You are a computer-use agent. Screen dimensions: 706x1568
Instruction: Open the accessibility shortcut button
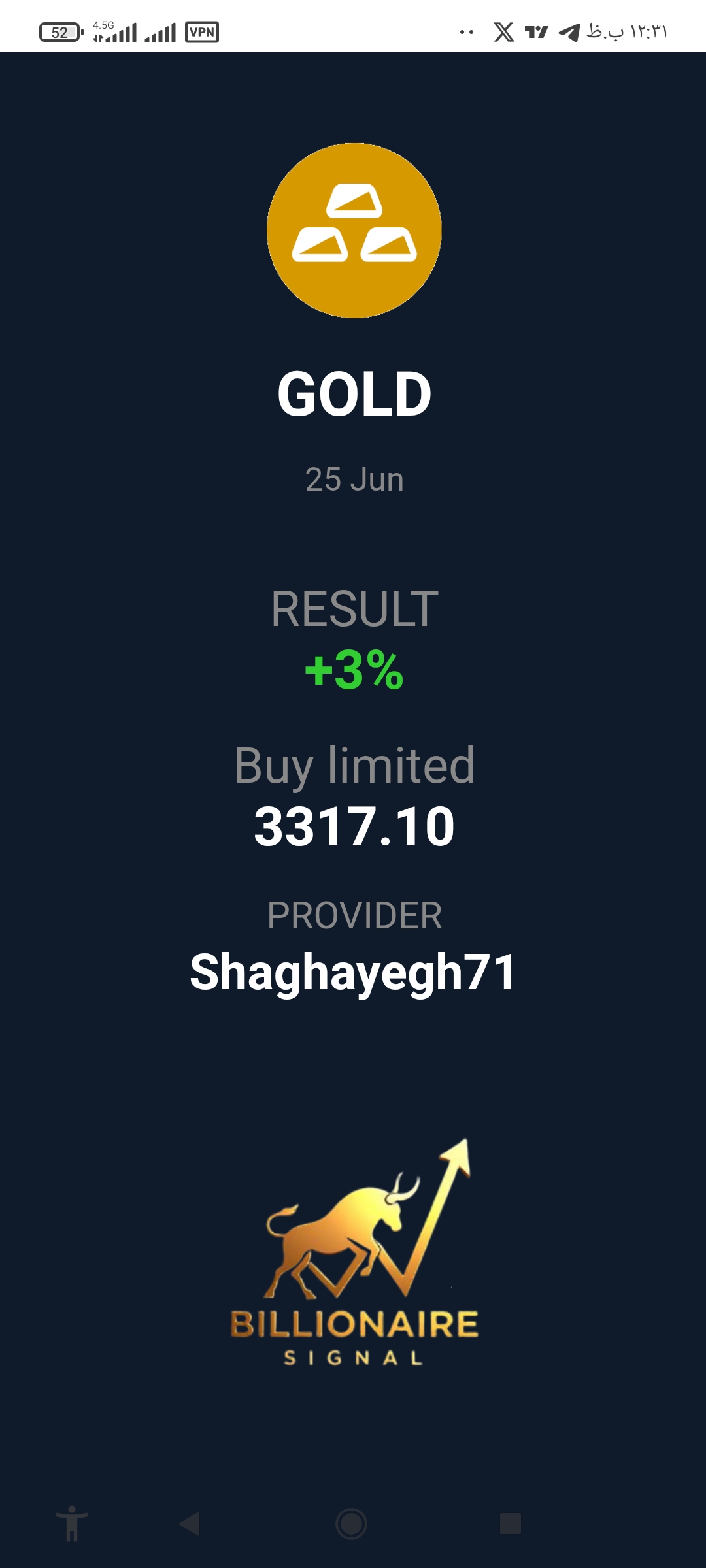click(x=72, y=1524)
